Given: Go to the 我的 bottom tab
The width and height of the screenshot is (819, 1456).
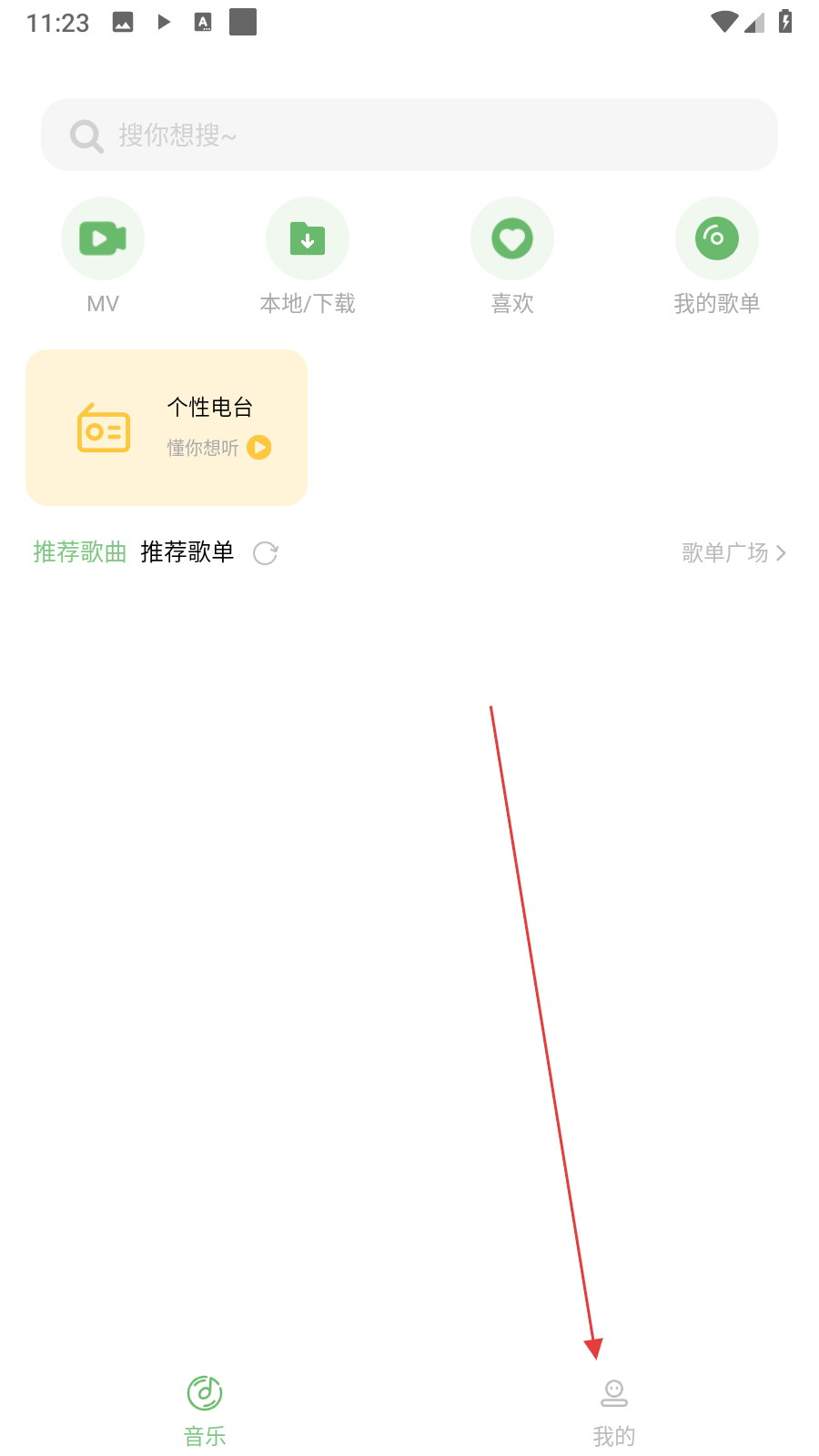Looking at the screenshot, I should tap(614, 1409).
